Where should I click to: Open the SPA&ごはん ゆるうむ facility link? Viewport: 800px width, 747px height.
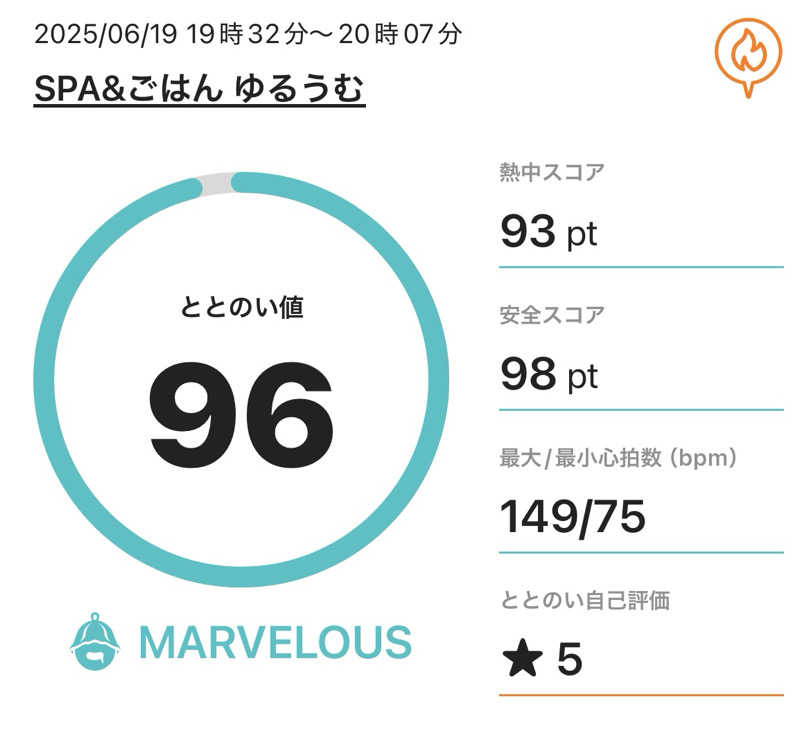tap(199, 90)
